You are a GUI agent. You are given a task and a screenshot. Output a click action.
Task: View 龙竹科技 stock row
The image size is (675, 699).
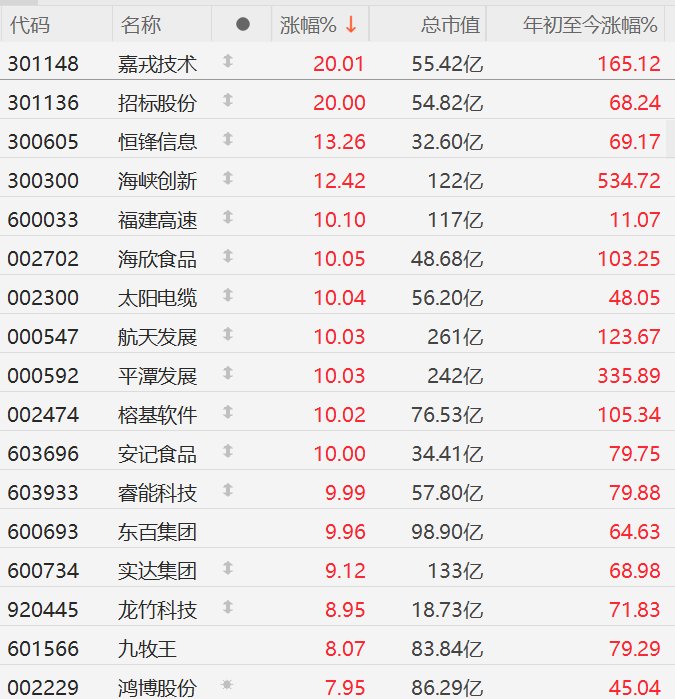click(157, 609)
